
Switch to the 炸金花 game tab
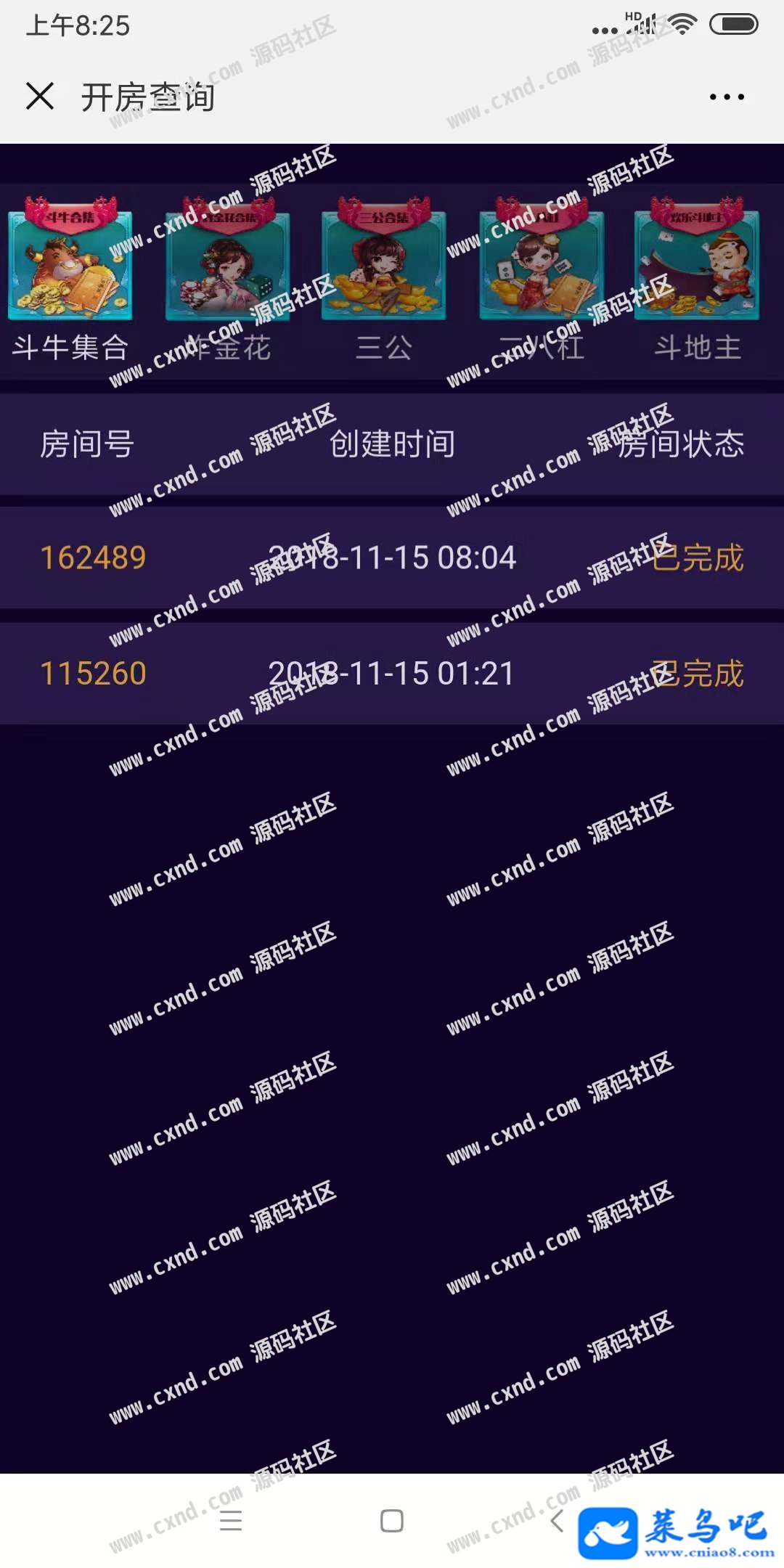pyautogui.click(x=227, y=279)
